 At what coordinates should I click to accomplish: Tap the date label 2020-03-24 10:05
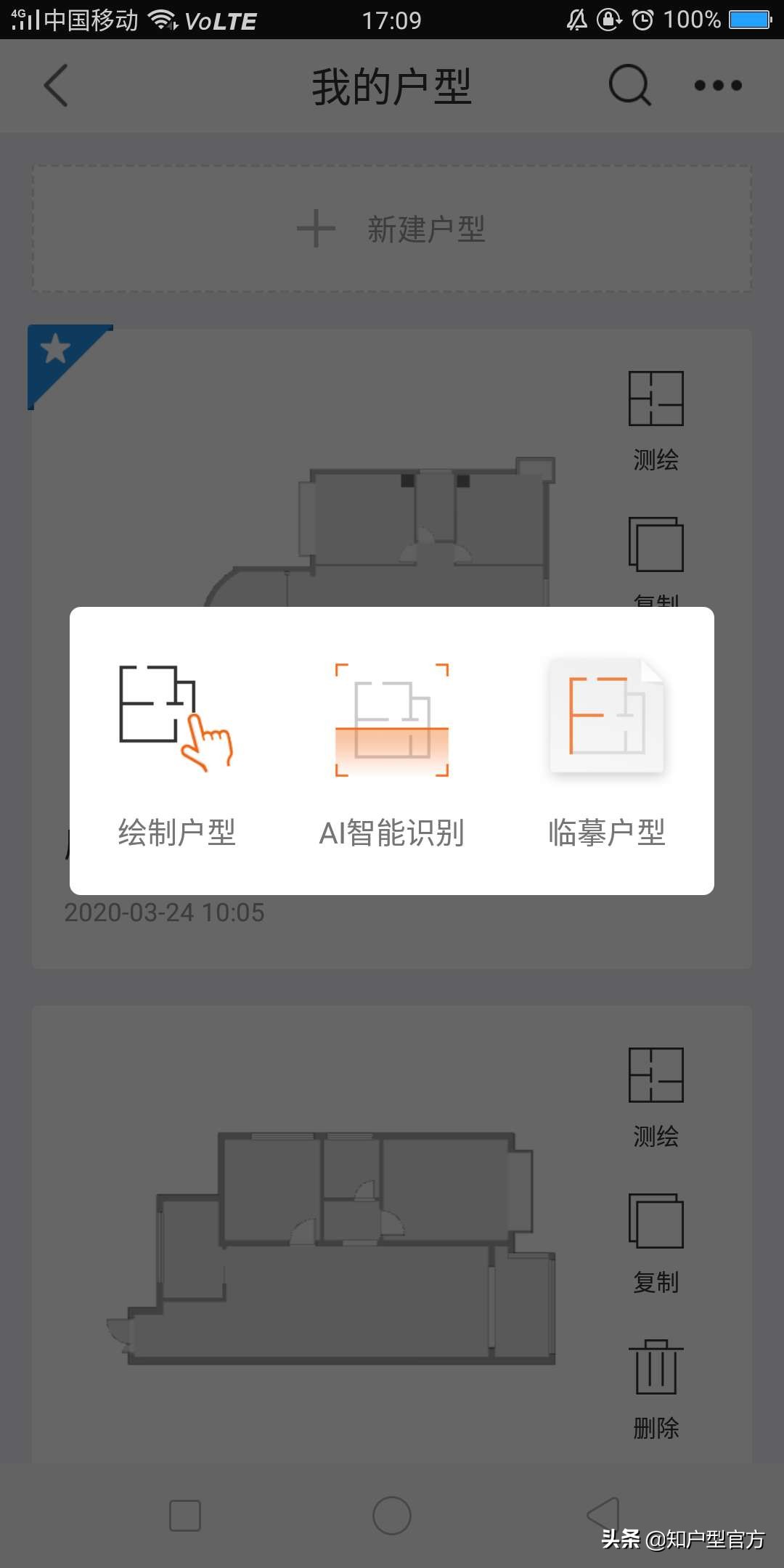point(163,912)
